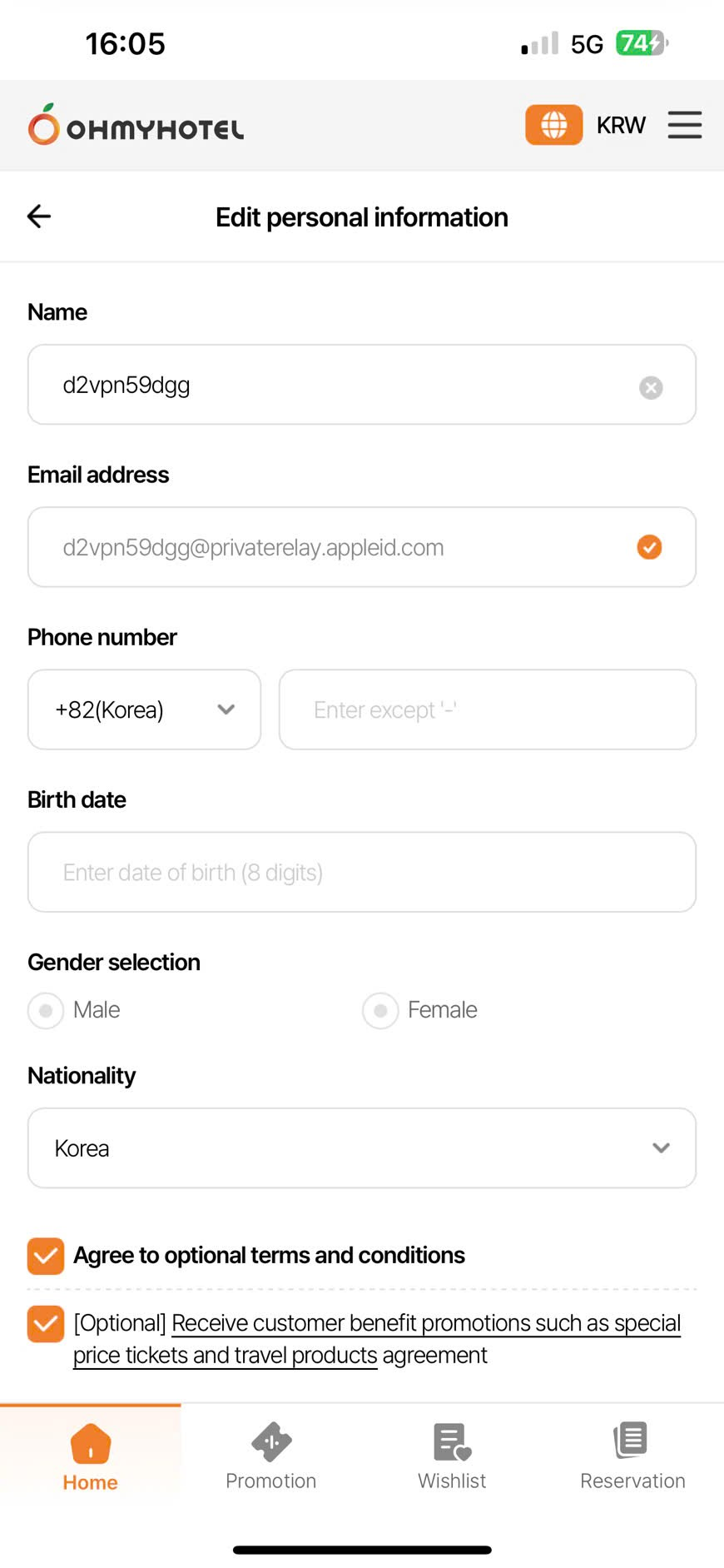Open the customer benefit promotions agreement link
This screenshot has height=1568, width=724.
click(424, 1323)
